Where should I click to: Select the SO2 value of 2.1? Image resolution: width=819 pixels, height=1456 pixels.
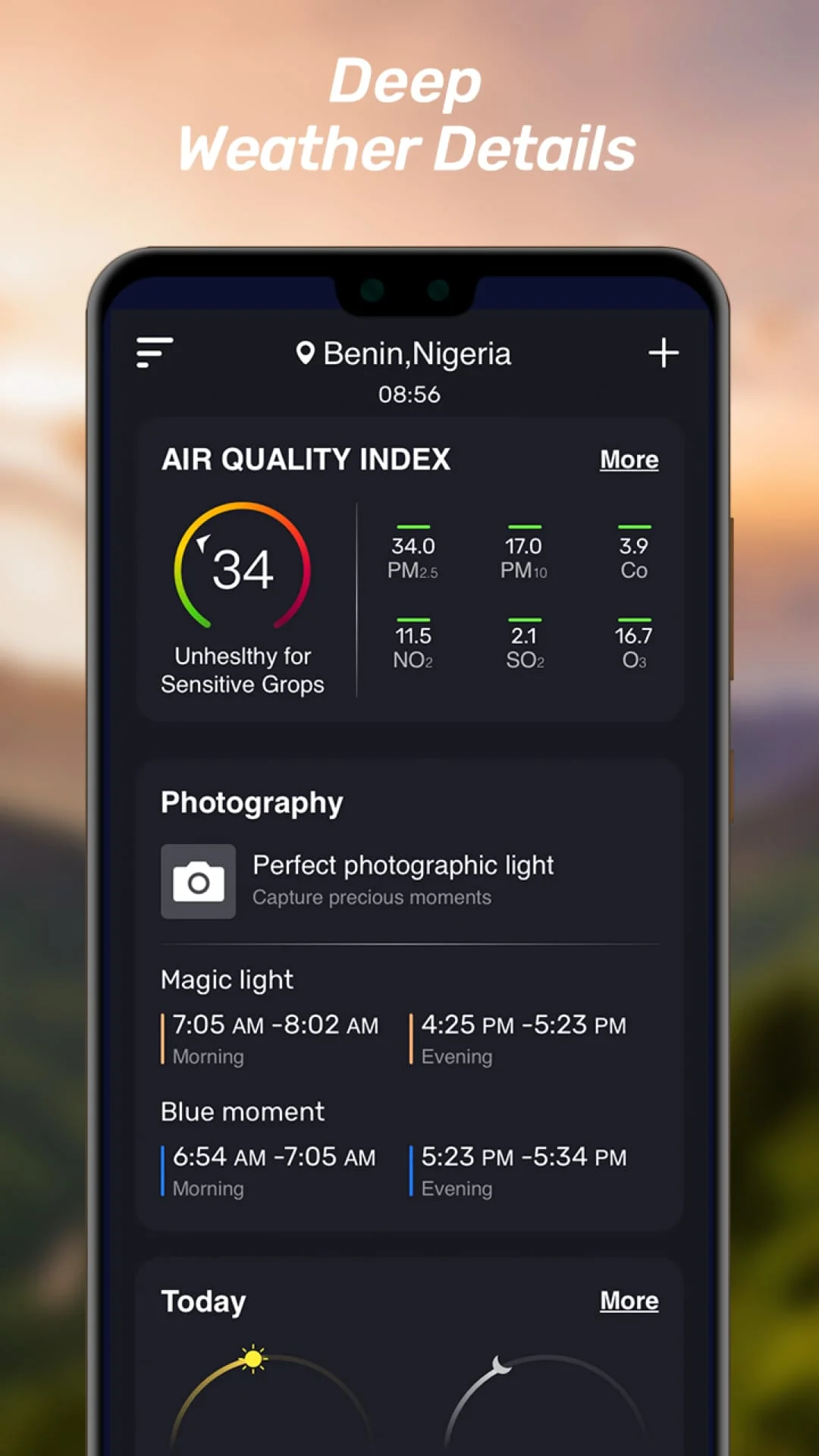click(x=526, y=635)
